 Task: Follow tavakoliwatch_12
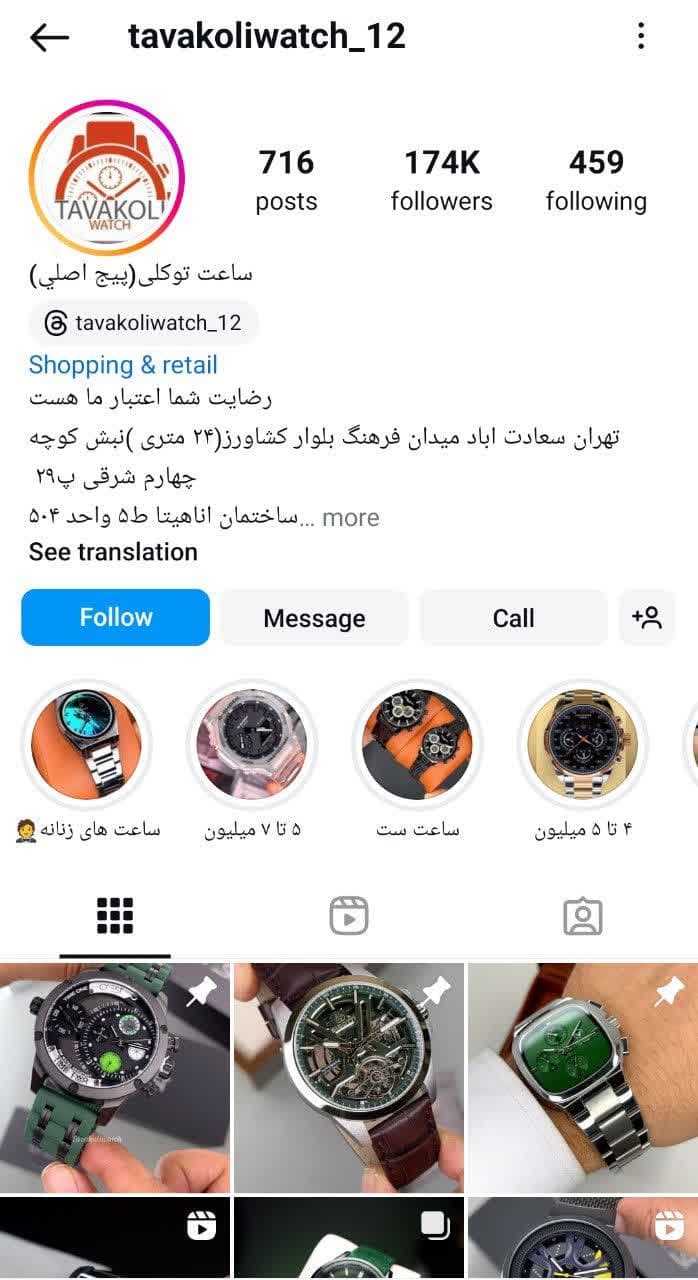[116, 617]
